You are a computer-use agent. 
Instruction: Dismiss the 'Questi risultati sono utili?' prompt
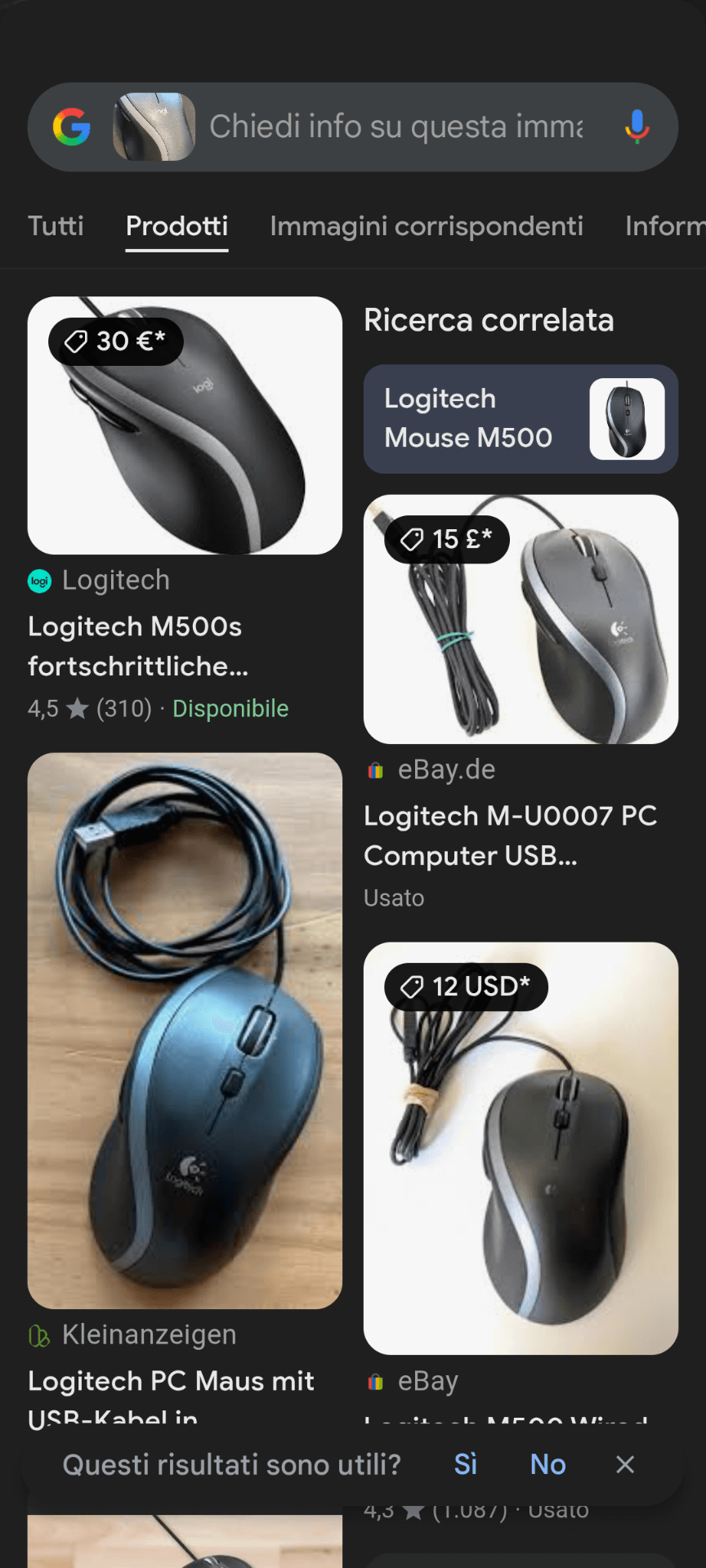tap(625, 1464)
